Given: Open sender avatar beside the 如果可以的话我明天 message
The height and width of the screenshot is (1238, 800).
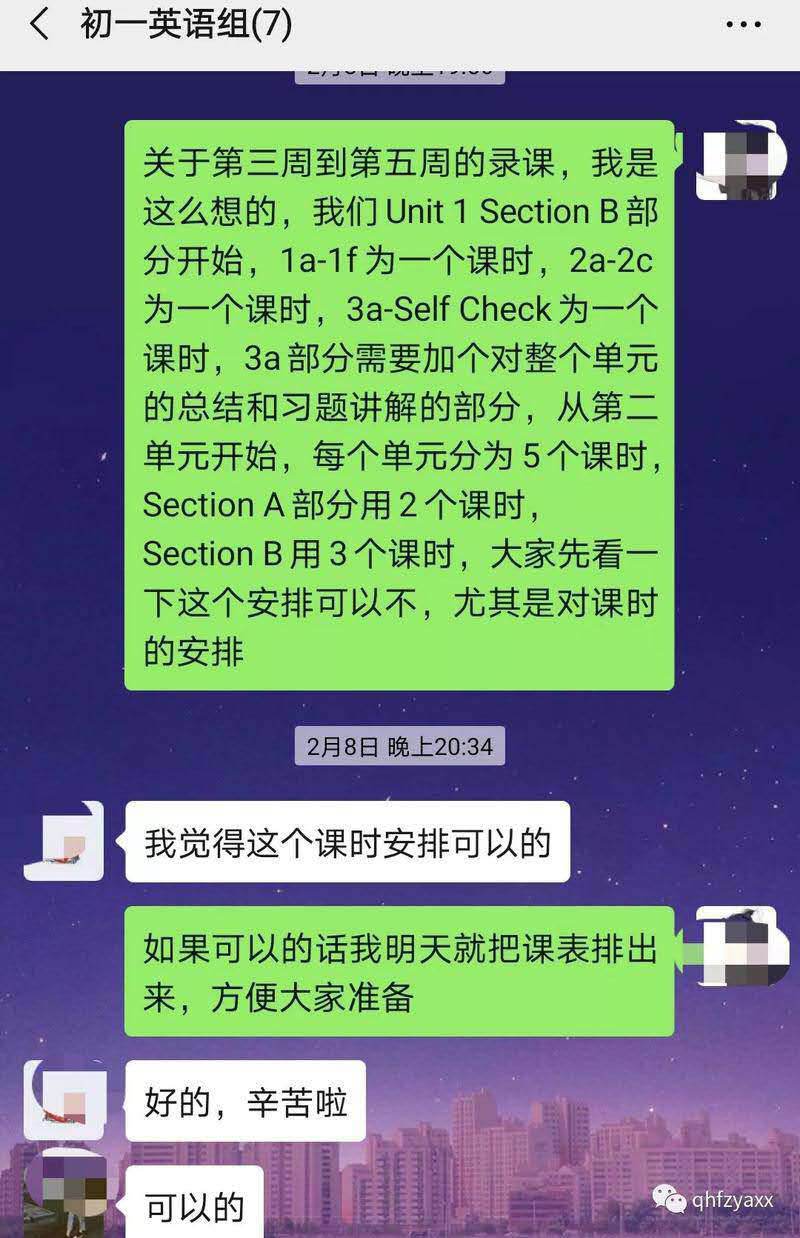Looking at the screenshot, I should click(735, 946).
